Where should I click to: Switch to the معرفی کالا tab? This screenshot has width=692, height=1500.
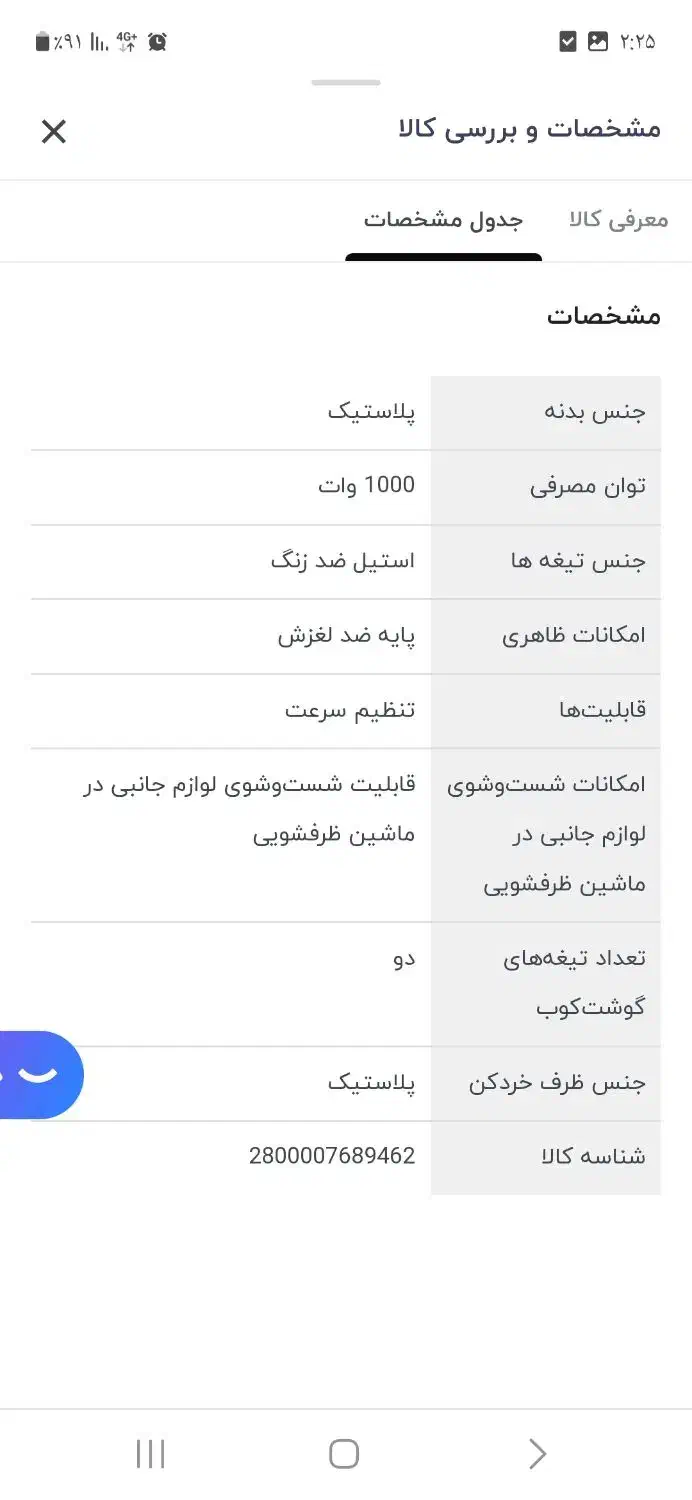pos(618,220)
